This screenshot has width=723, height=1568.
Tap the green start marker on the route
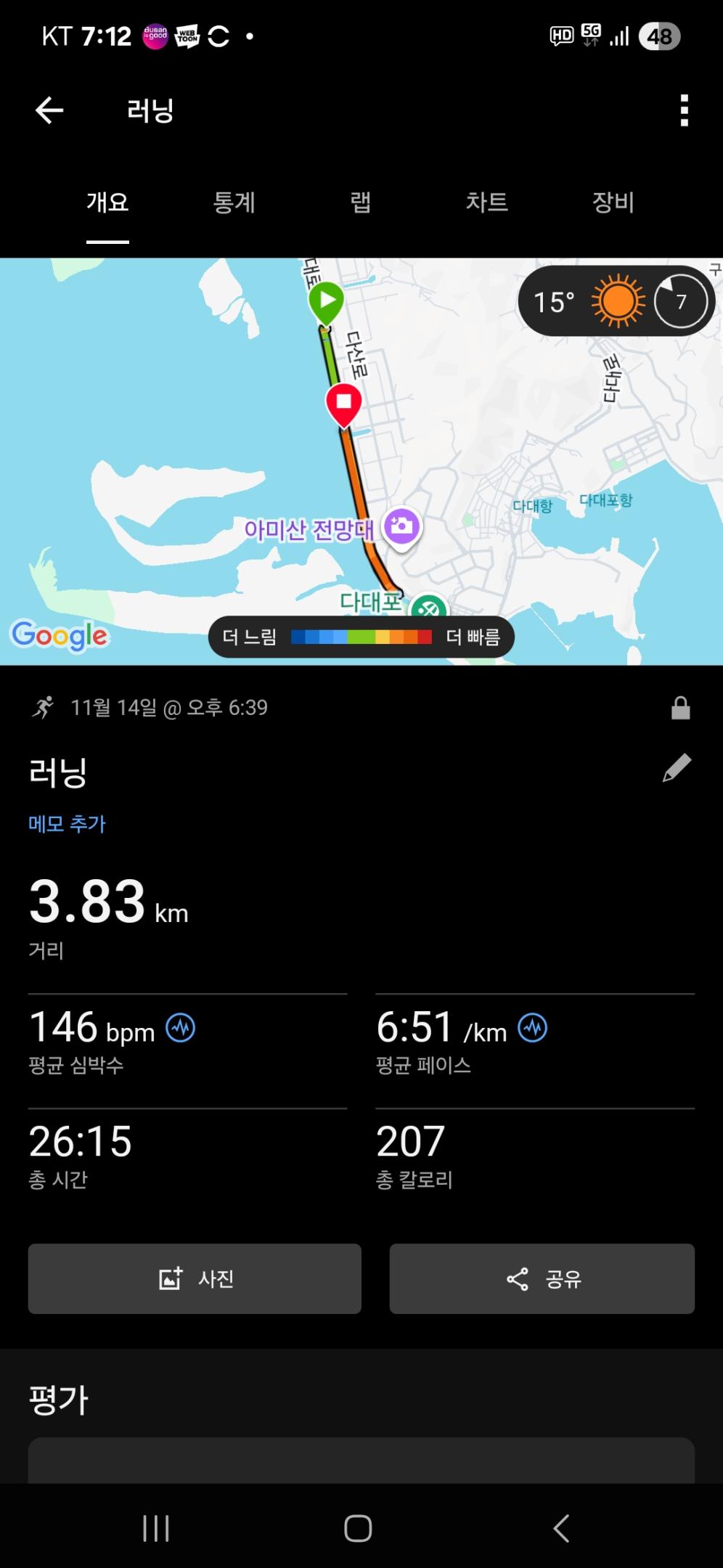click(x=327, y=299)
